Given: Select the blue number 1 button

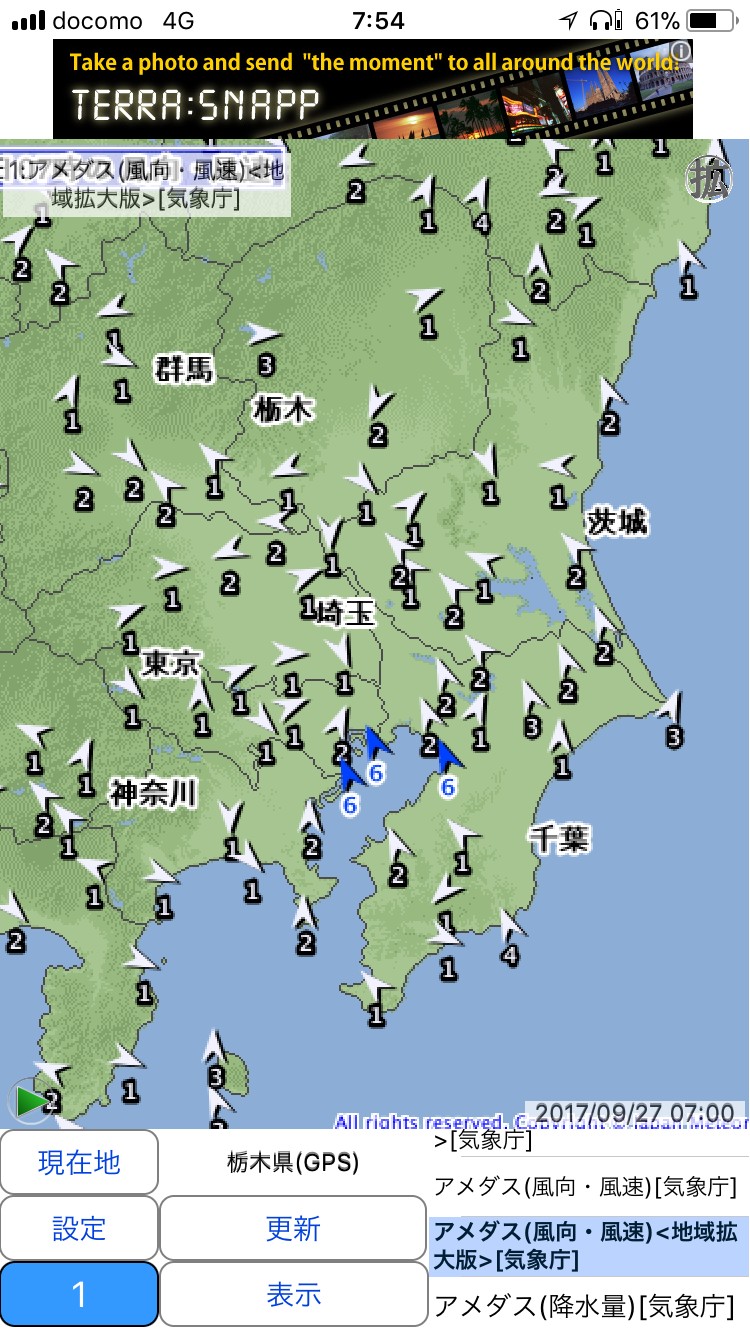Looking at the screenshot, I should (x=79, y=1295).
